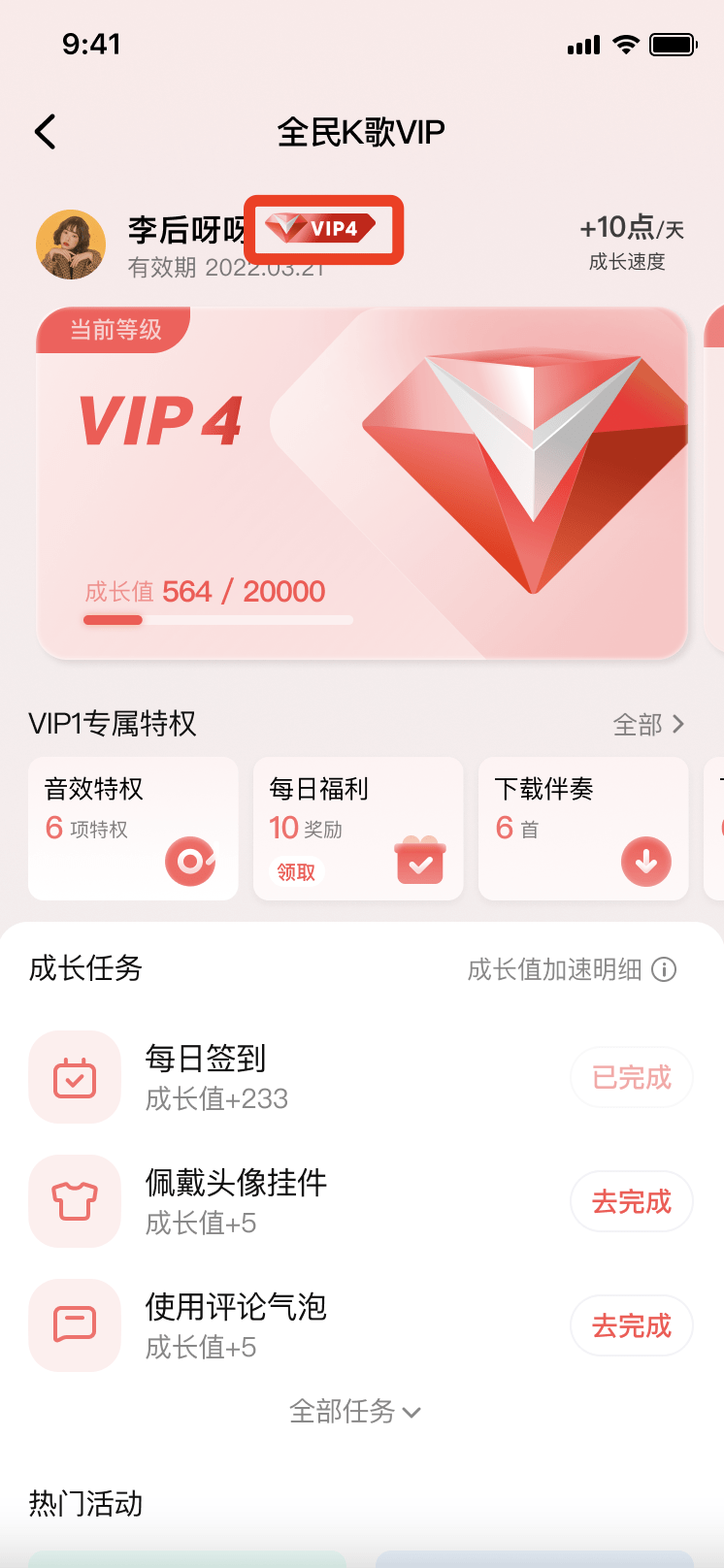The width and height of the screenshot is (724, 1568).
Task: Open the 下载伴奏 privilege card
Action: pos(582,828)
